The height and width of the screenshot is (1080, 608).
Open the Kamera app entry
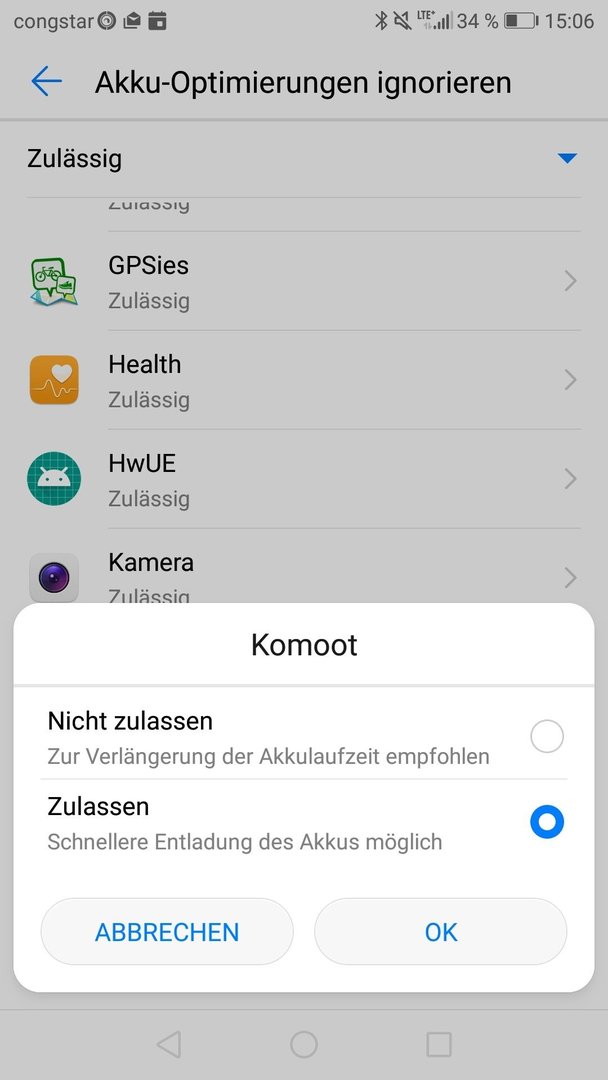click(x=304, y=567)
